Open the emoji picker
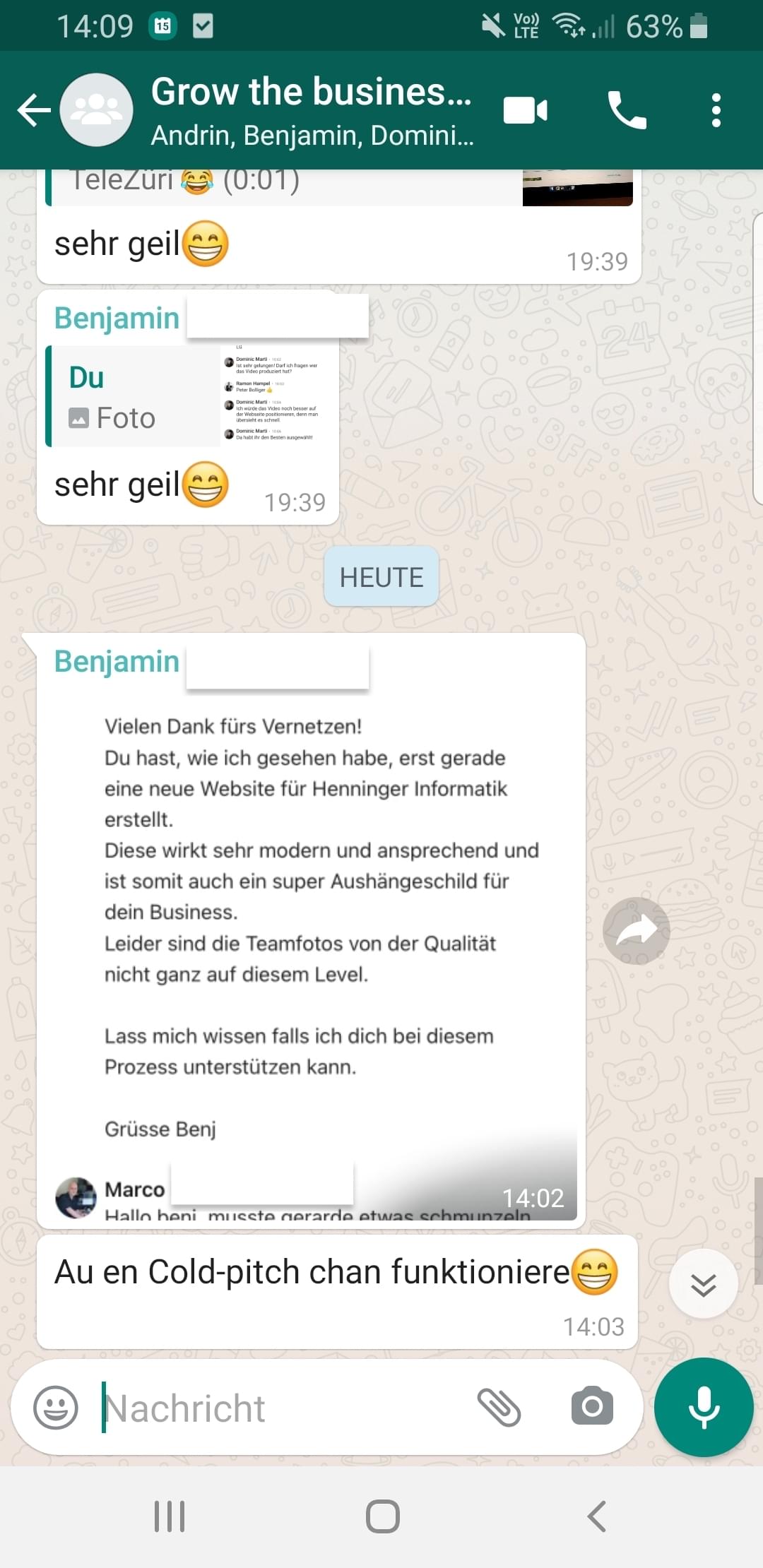The width and height of the screenshot is (763, 1568). tap(56, 1407)
